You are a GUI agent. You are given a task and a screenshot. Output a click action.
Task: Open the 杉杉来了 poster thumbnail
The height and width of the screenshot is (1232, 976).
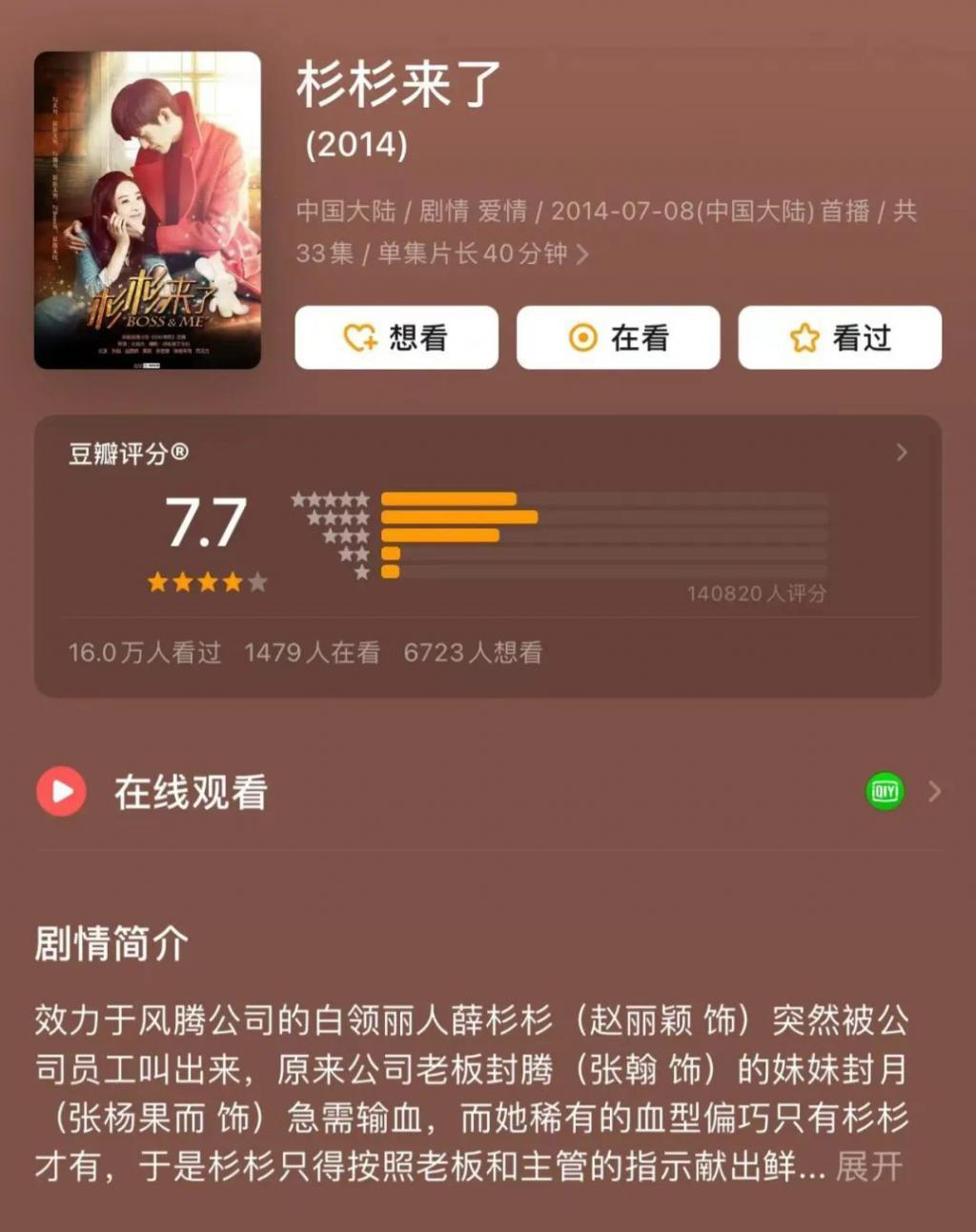click(x=146, y=212)
